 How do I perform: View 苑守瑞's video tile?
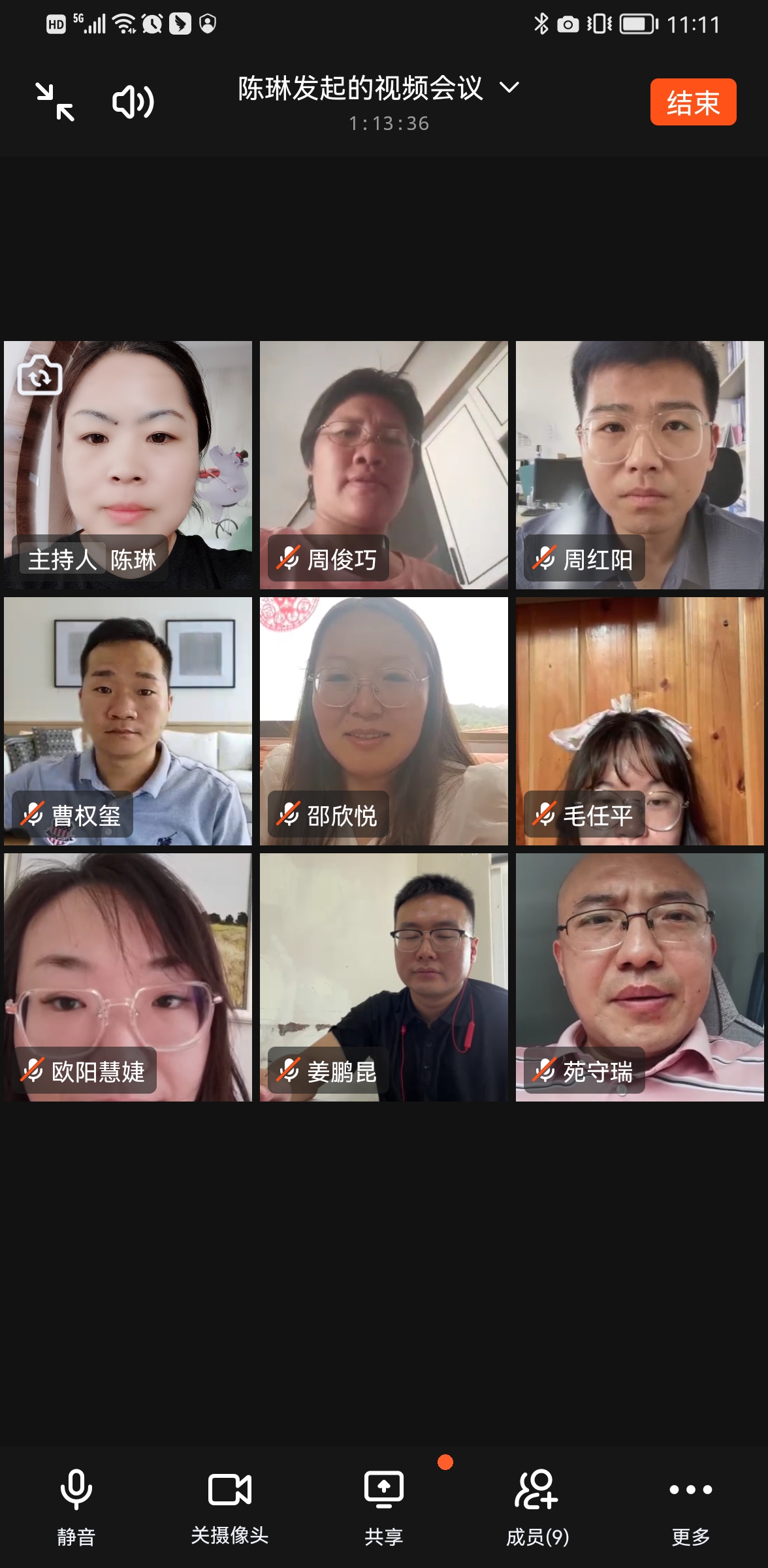pos(640,977)
